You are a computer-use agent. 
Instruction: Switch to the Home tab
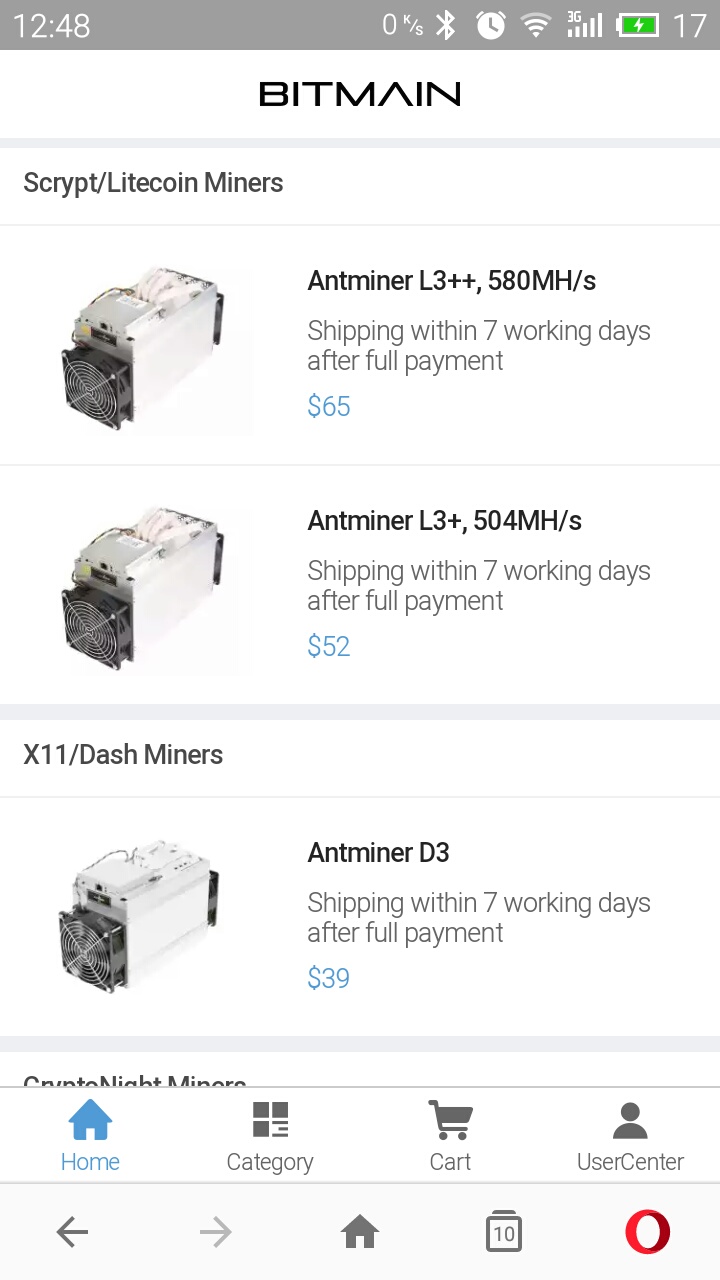coord(90,1136)
